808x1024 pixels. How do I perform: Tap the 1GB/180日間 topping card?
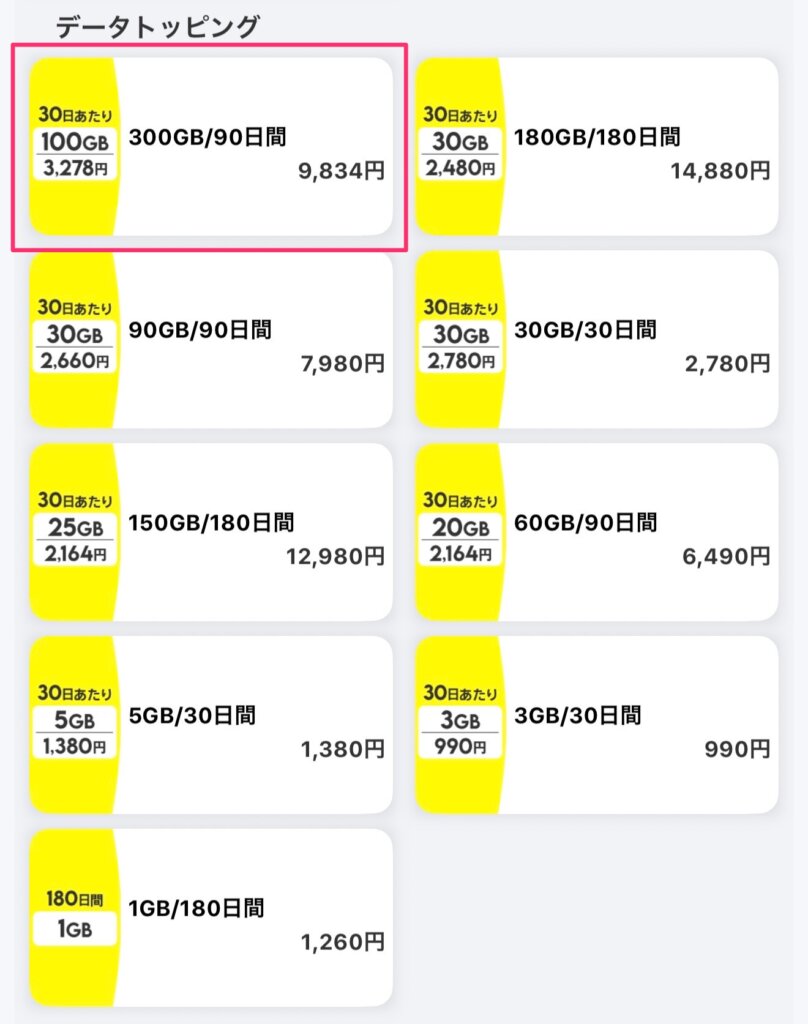(x=210, y=918)
